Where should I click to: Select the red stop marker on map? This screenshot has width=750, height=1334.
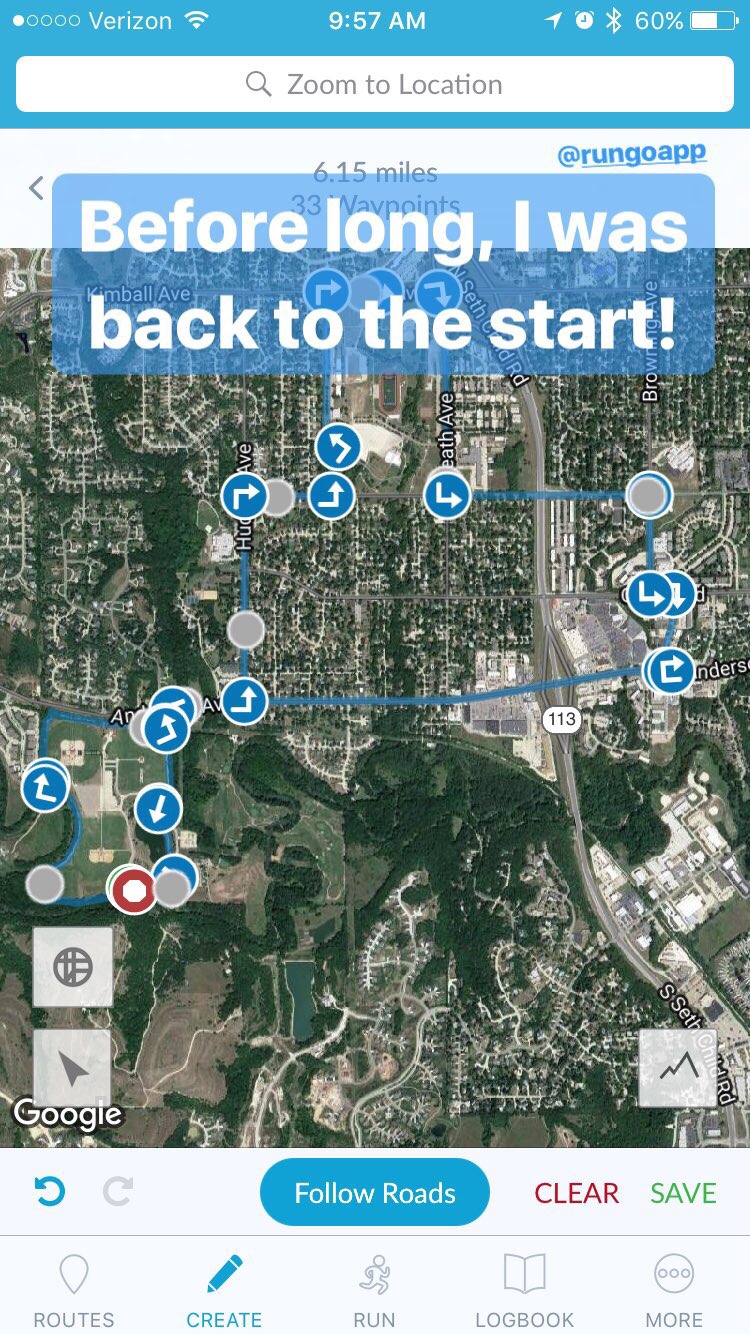pyautogui.click(x=133, y=889)
